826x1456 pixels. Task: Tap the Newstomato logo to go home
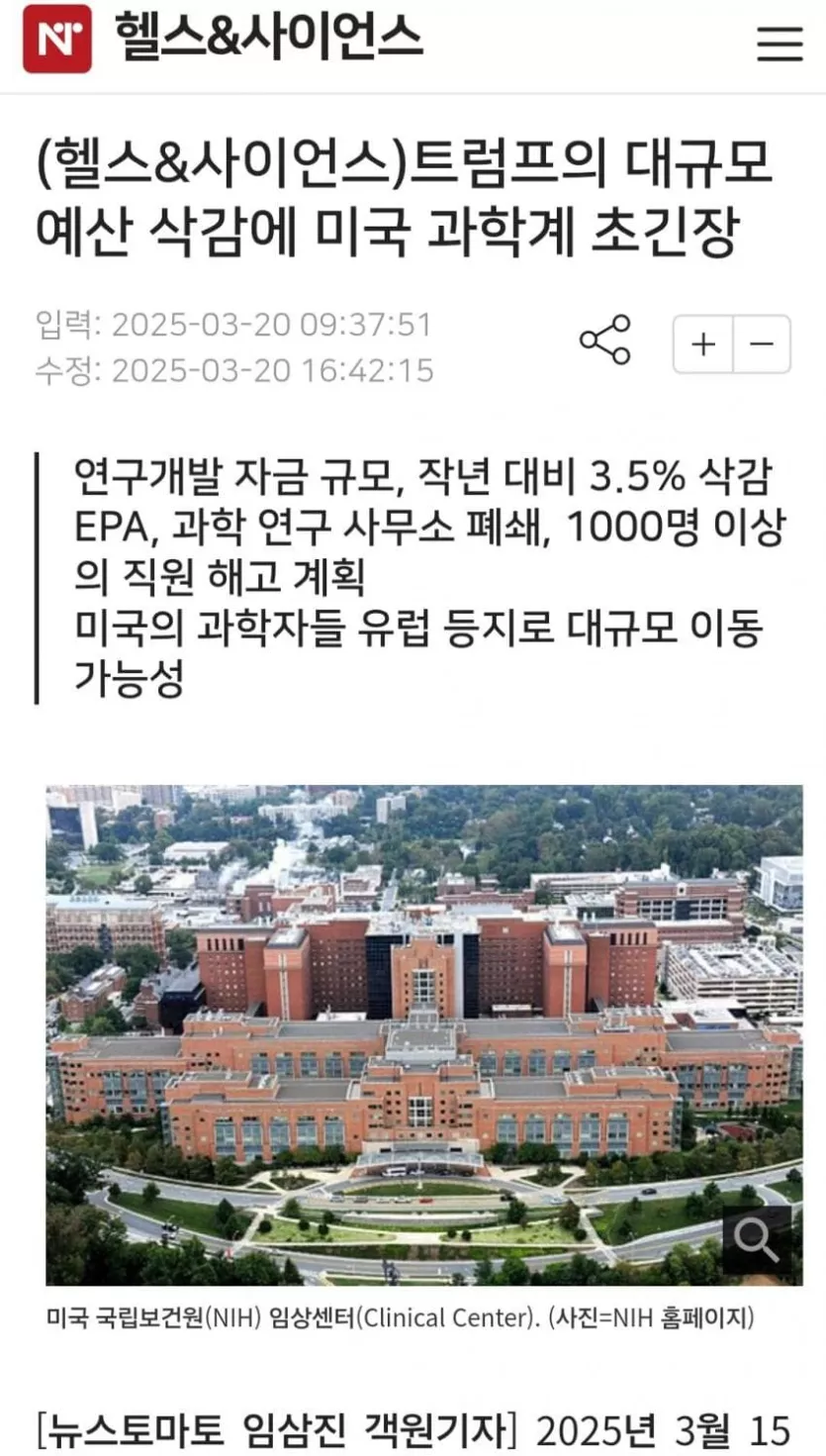point(57,40)
